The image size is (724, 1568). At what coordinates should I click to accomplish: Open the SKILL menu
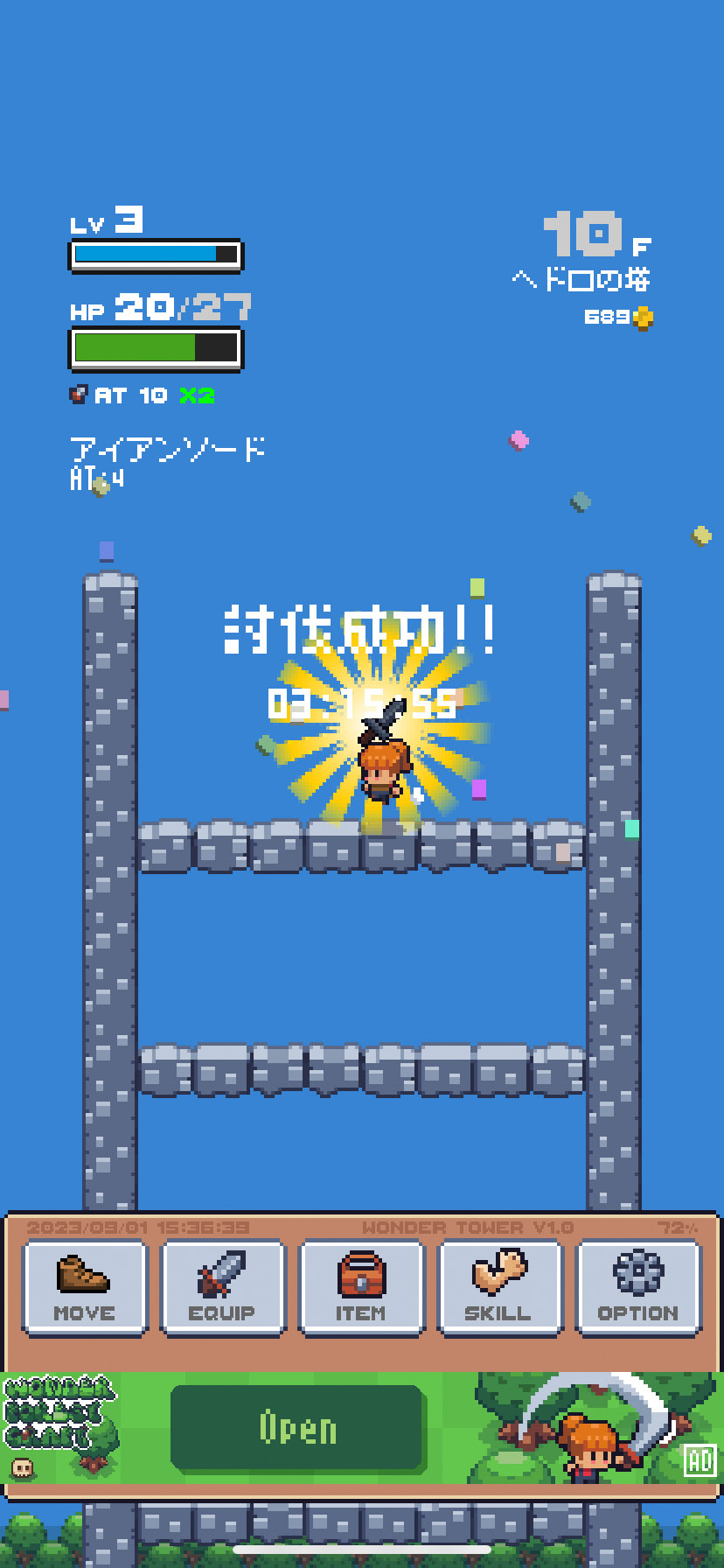(498, 1286)
